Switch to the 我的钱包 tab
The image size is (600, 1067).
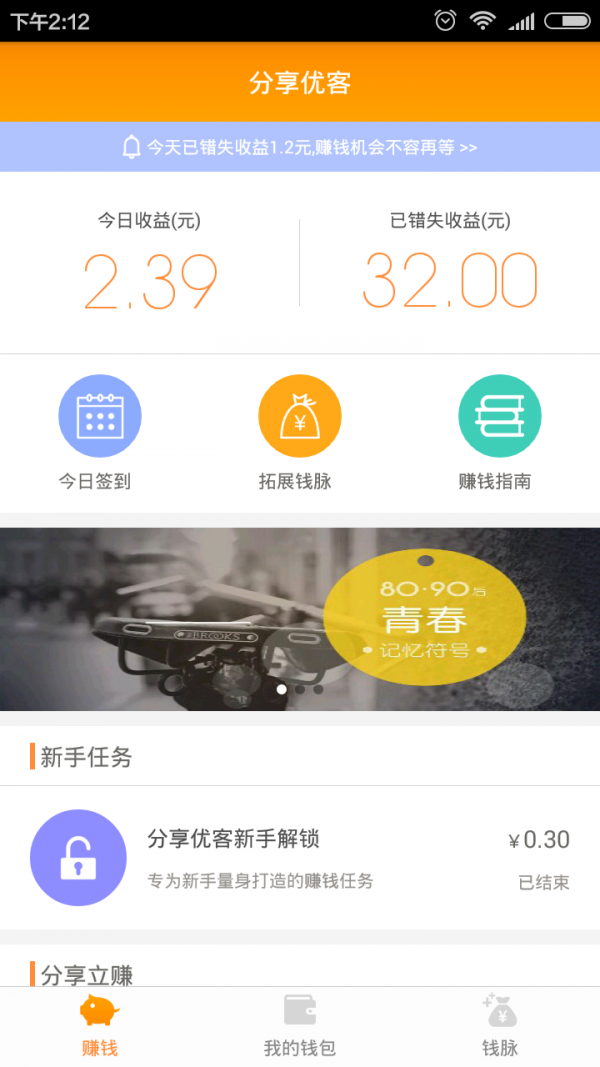299,1027
